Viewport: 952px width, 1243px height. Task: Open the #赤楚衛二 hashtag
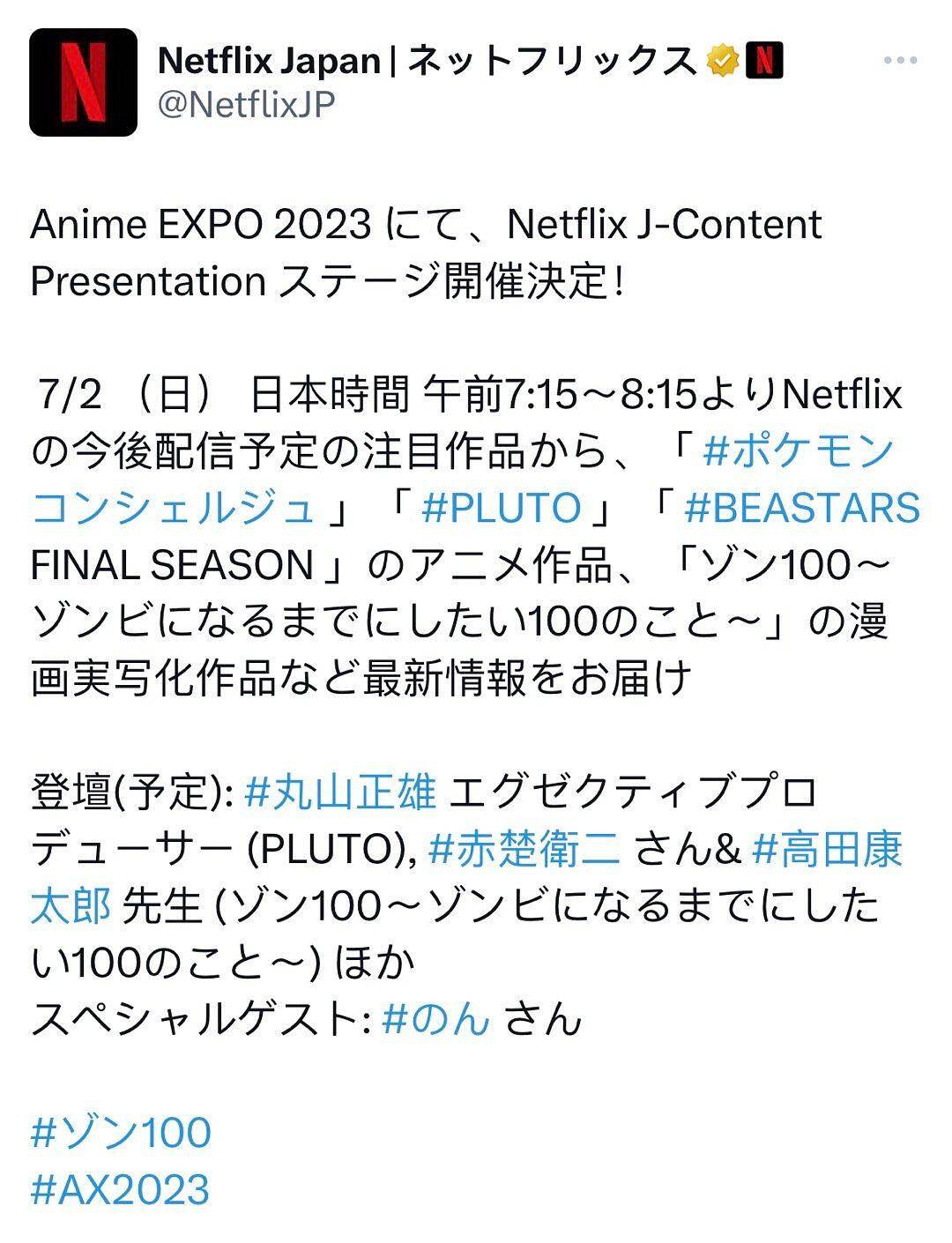click(526, 850)
